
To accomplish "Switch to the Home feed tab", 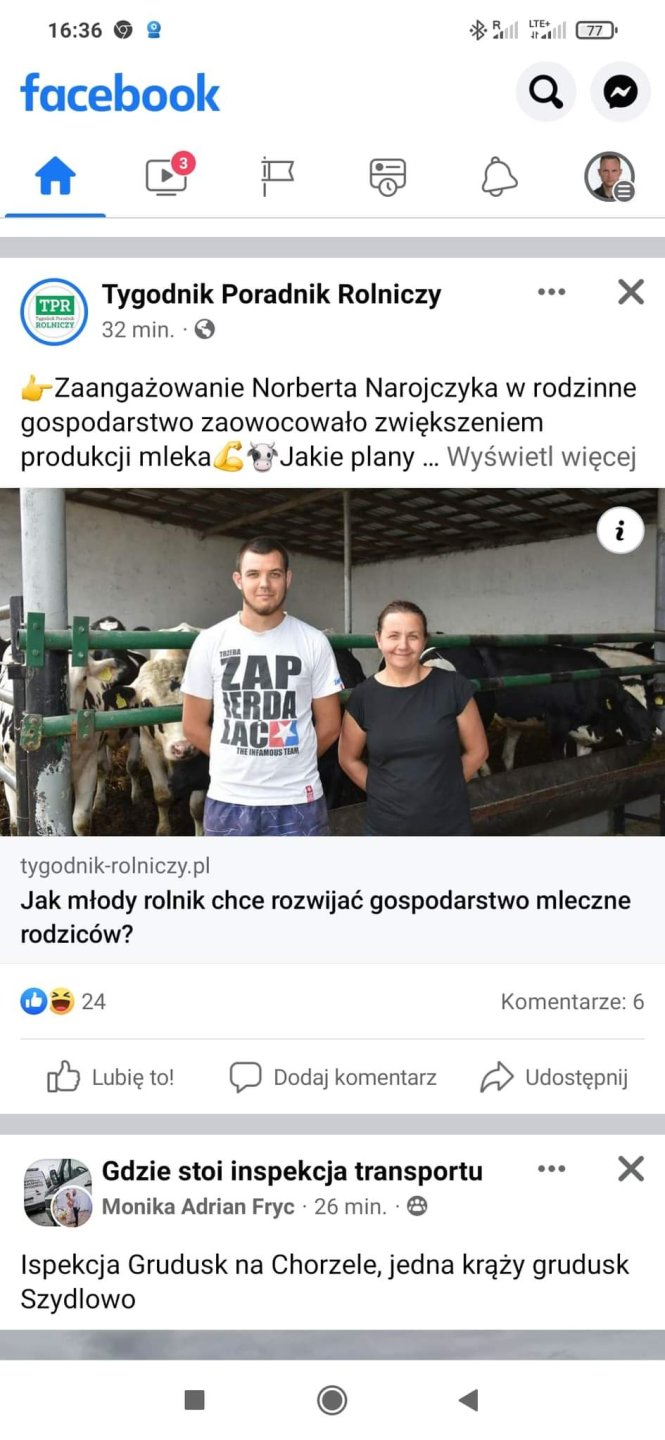I will click(x=55, y=177).
